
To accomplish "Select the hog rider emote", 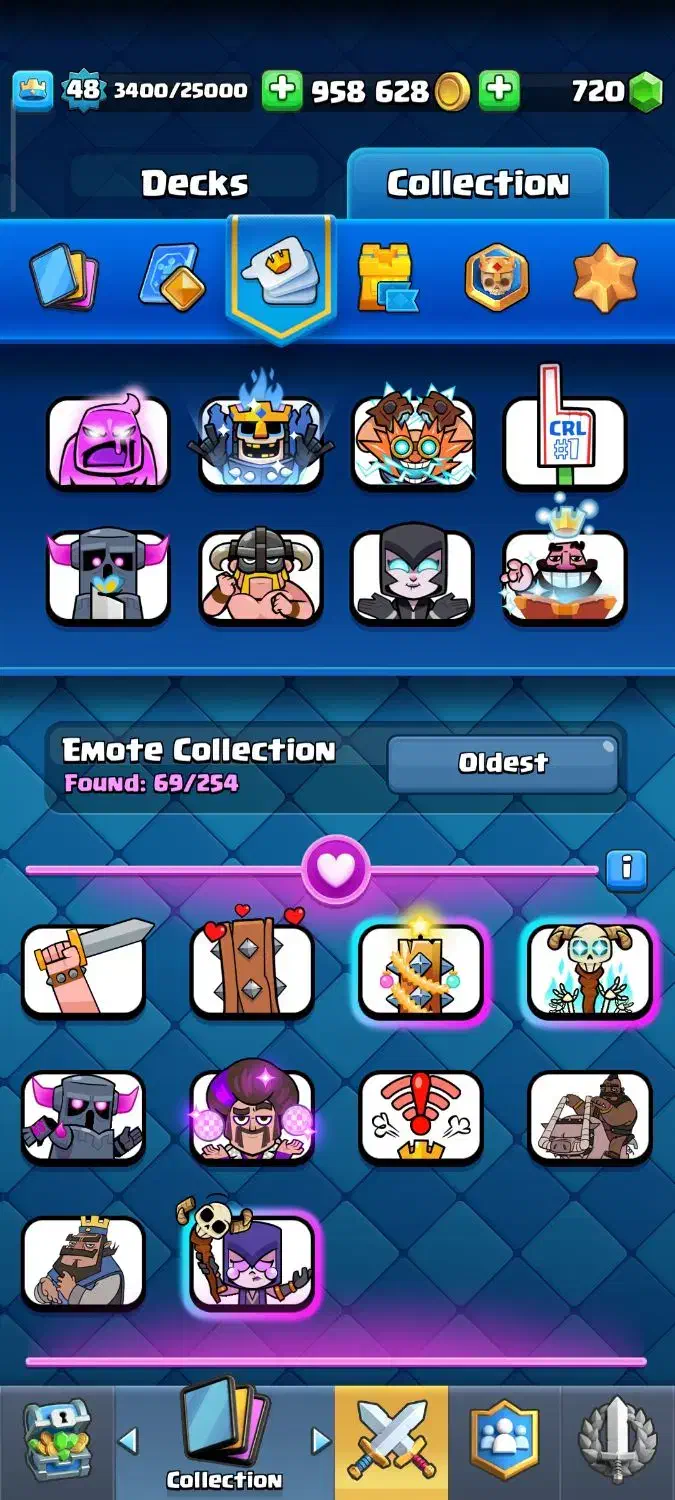I will pos(589,1117).
